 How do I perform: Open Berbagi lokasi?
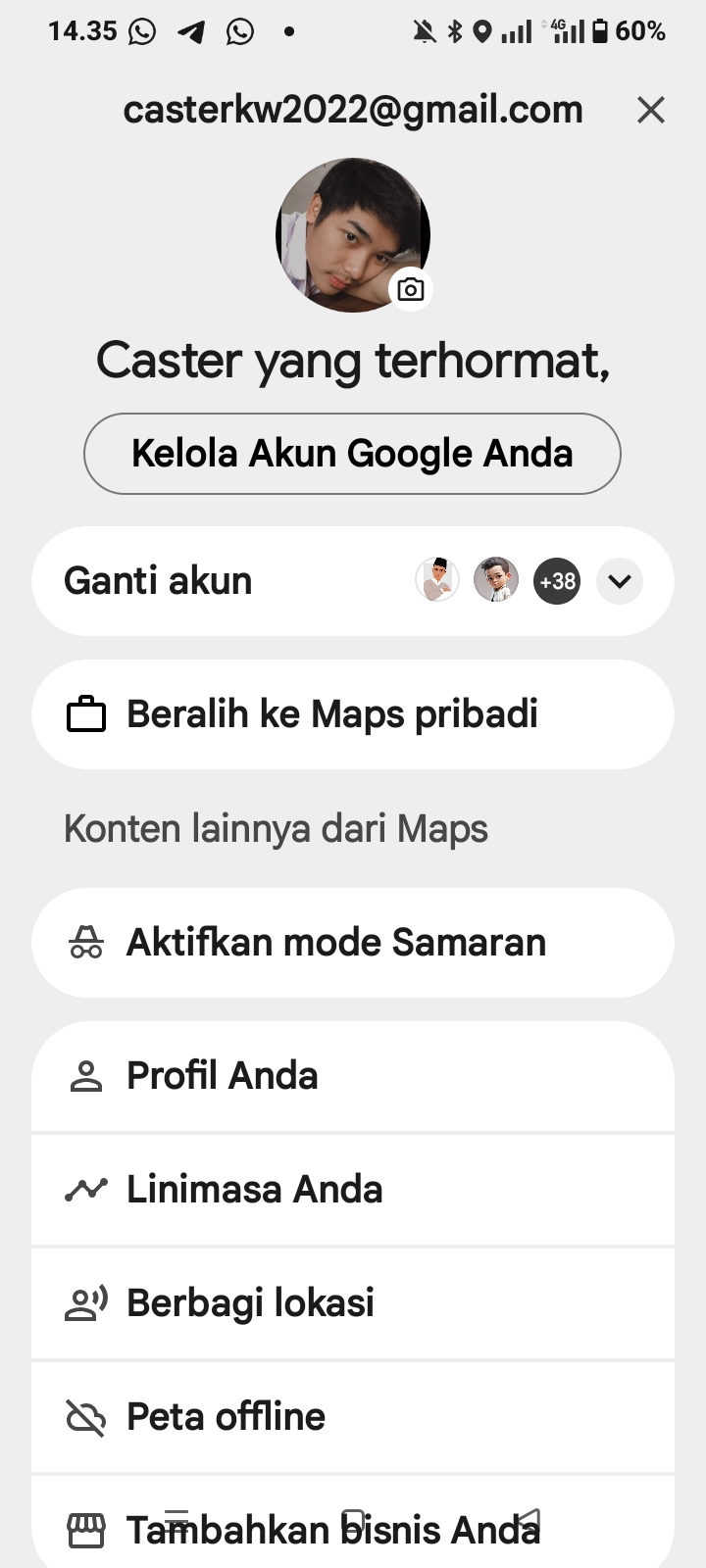coord(352,1303)
